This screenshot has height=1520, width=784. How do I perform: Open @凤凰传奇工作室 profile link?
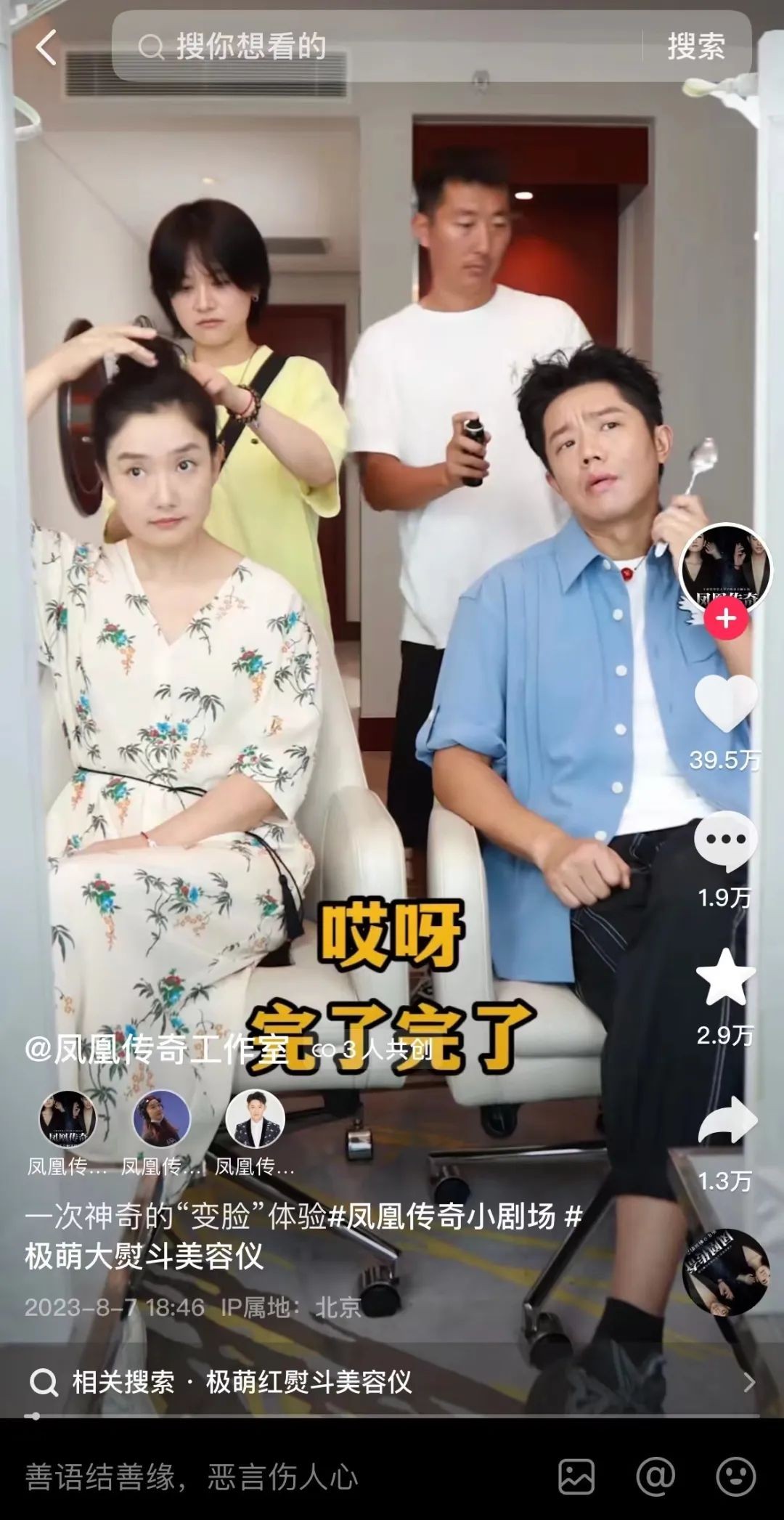tap(156, 1050)
